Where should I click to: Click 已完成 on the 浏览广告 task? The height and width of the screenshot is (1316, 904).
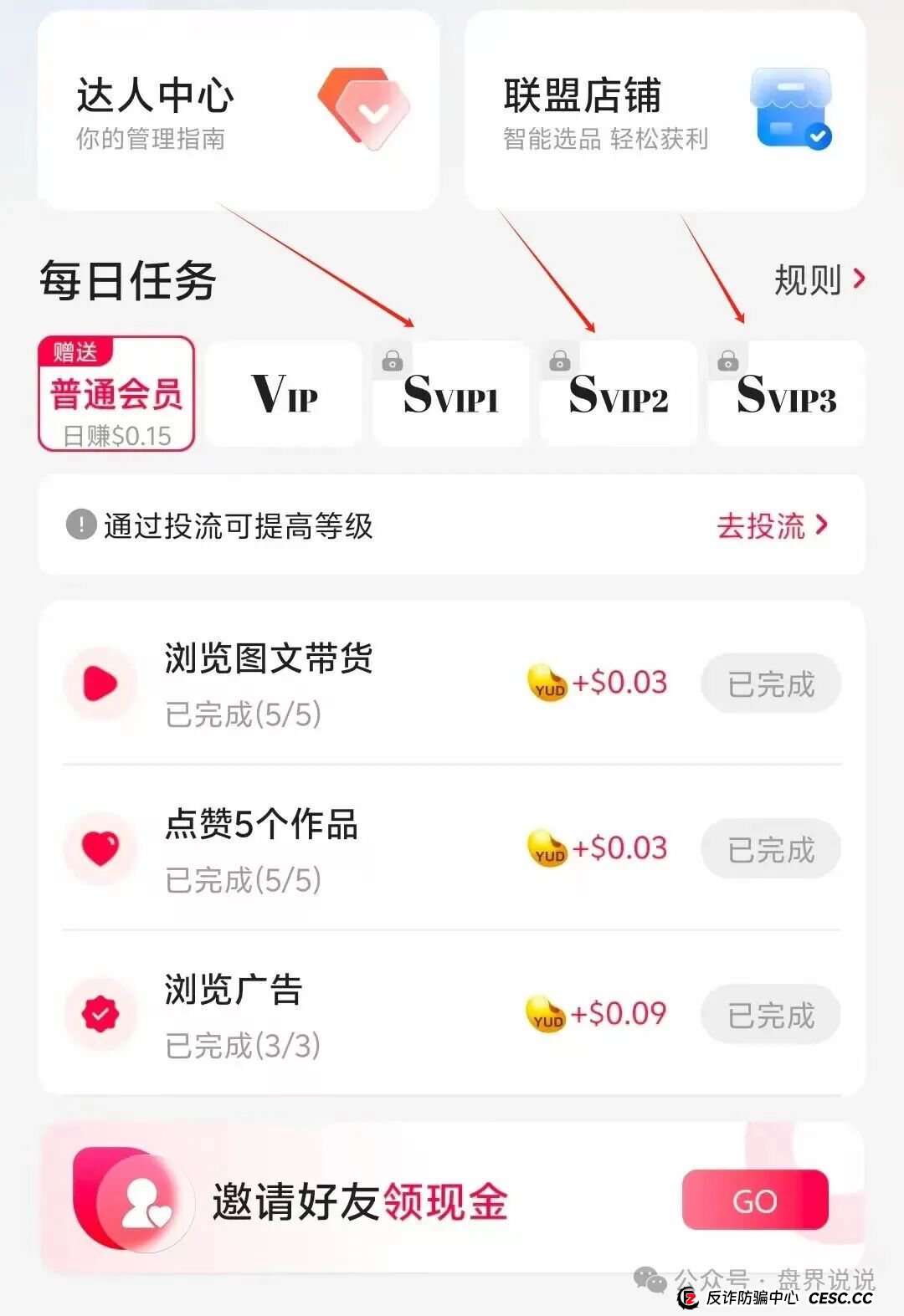pyautogui.click(x=769, y=1013)
